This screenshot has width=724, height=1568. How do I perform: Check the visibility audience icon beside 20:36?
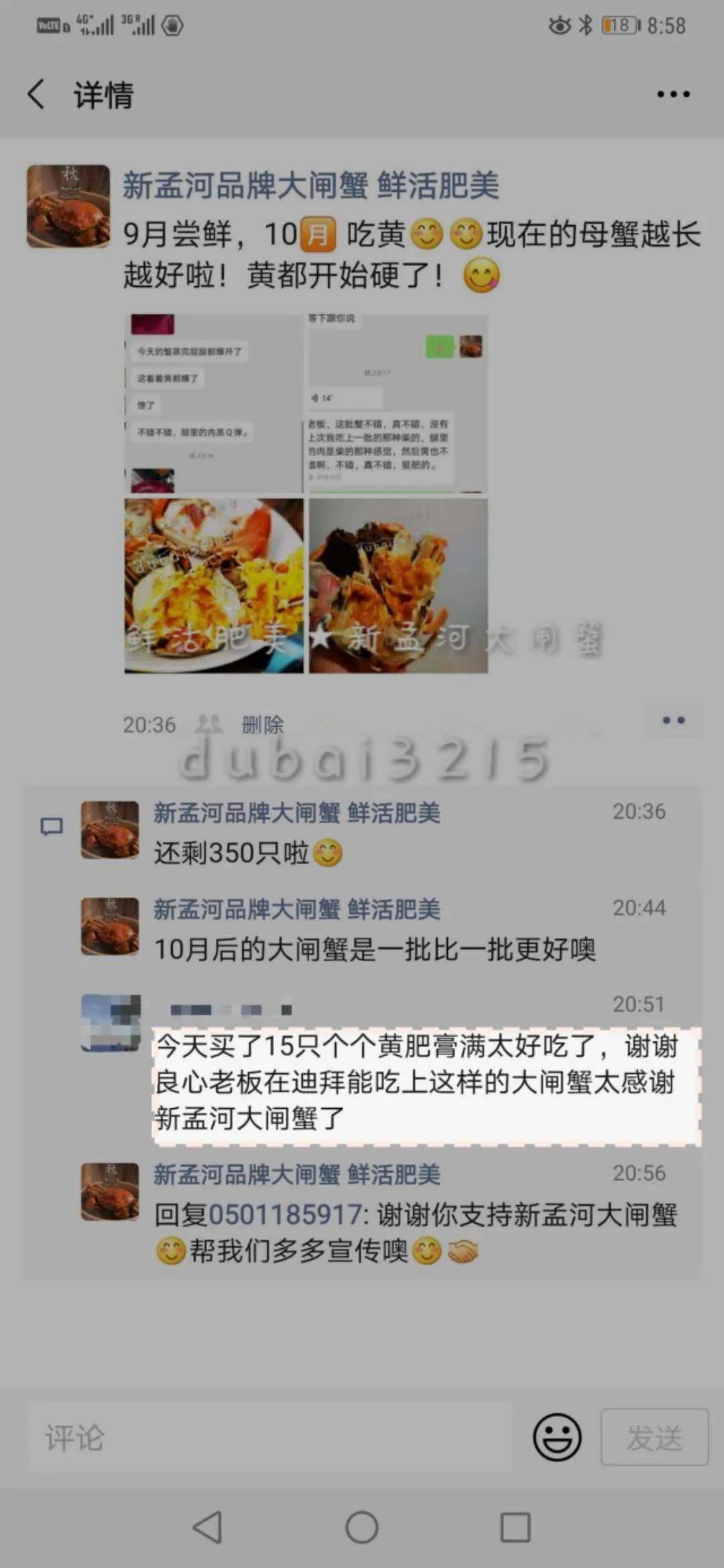coord(208,724)
